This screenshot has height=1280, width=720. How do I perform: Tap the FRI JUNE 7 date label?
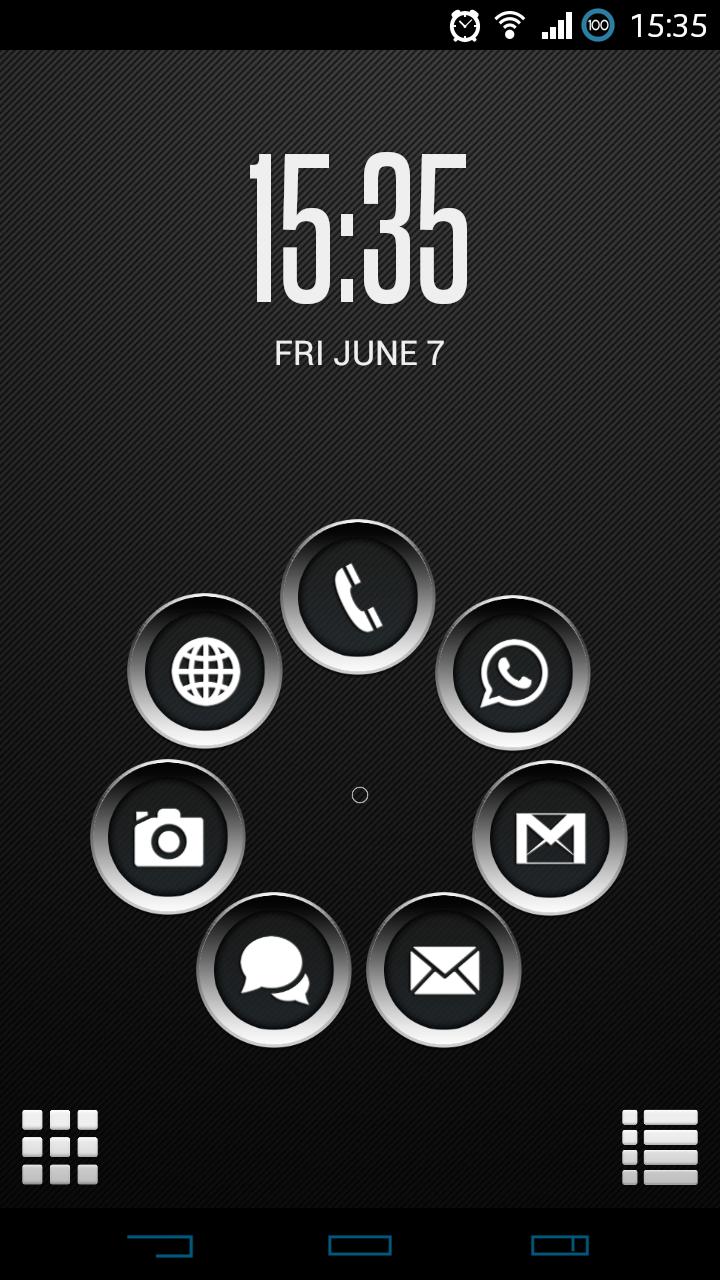(360, 353)
